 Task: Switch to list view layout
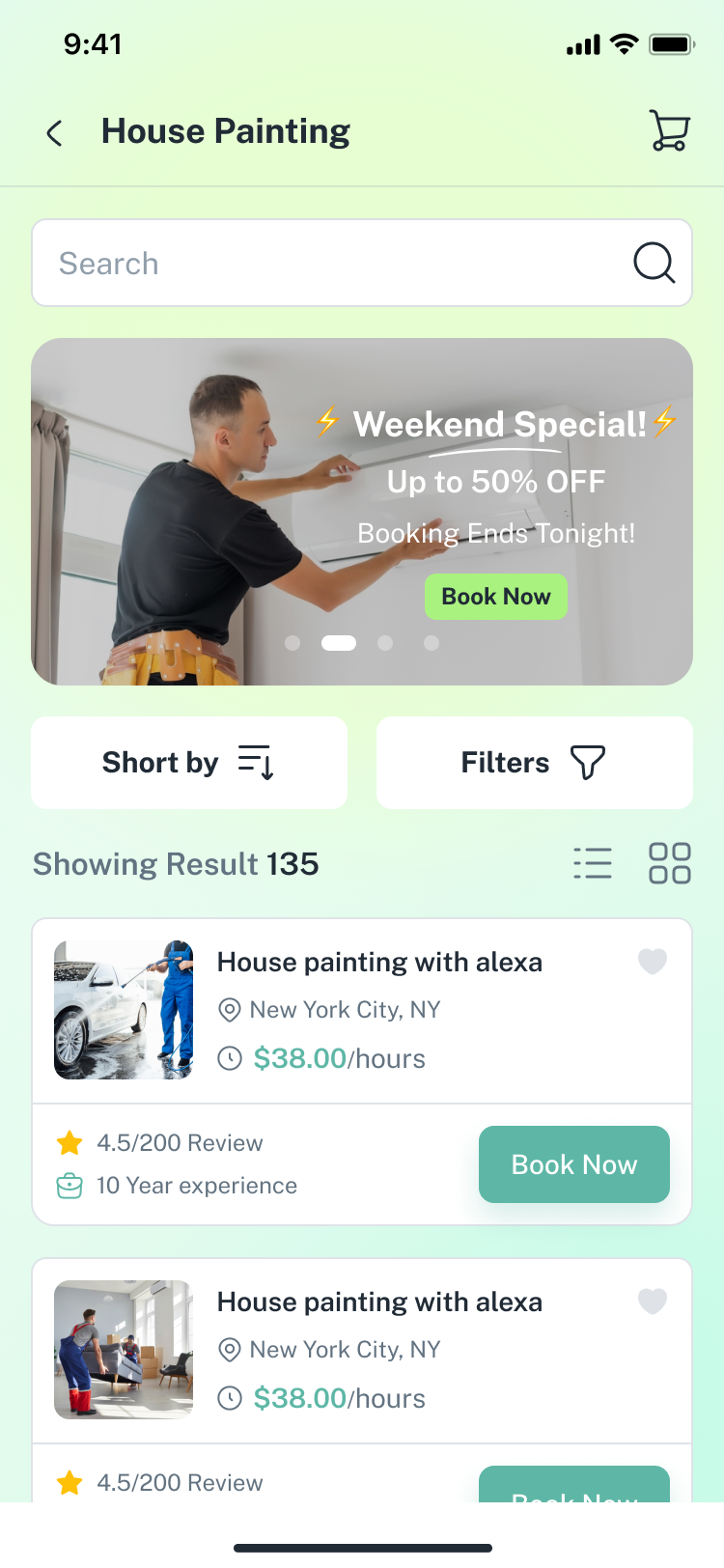tap(592, 863)
